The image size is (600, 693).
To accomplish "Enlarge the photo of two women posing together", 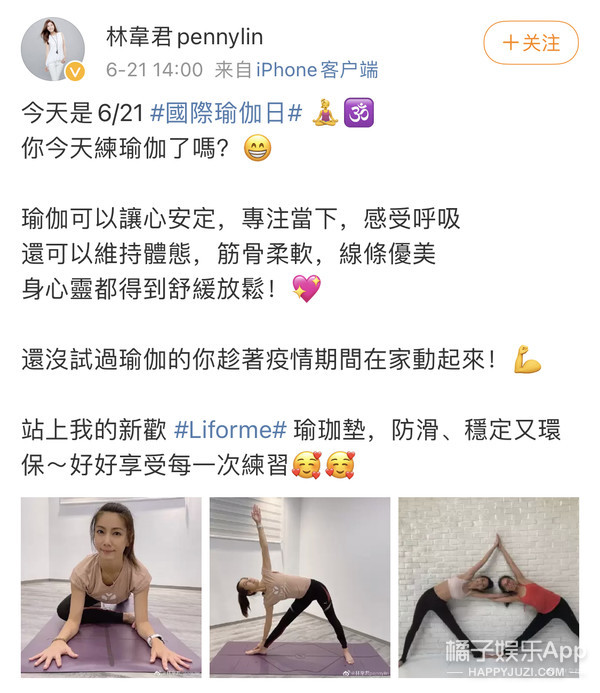I will point(487,584).
